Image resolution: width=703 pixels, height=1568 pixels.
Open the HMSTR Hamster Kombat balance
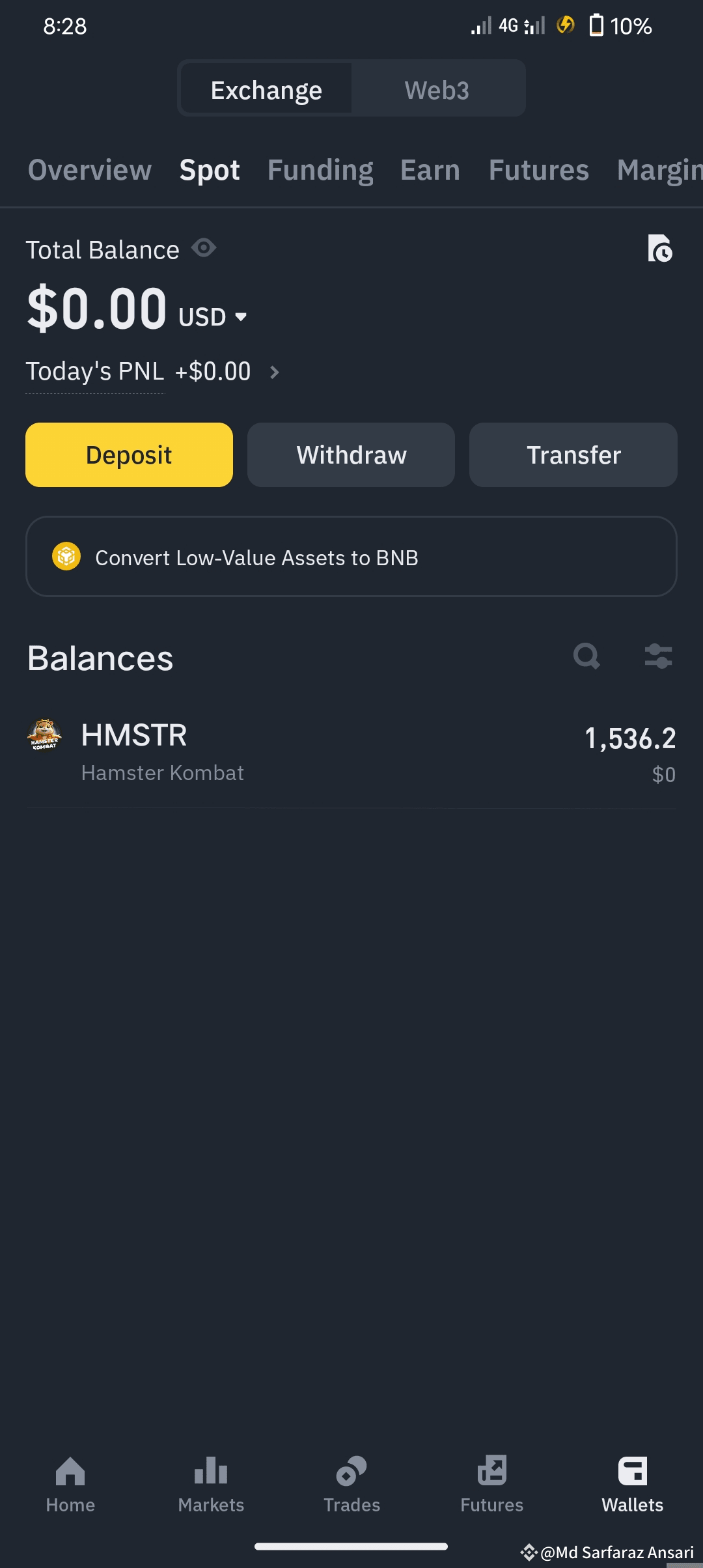pos(351,753)
